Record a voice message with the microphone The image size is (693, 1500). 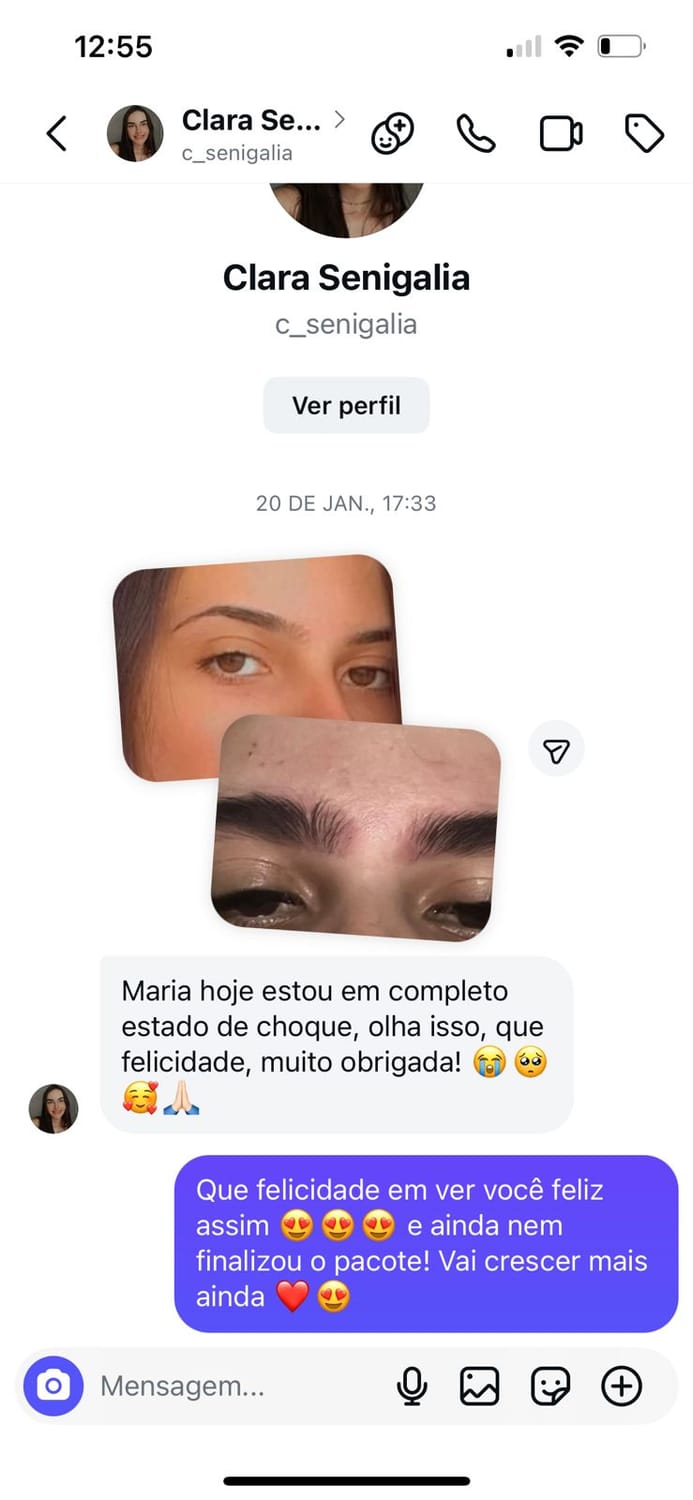411,1386
